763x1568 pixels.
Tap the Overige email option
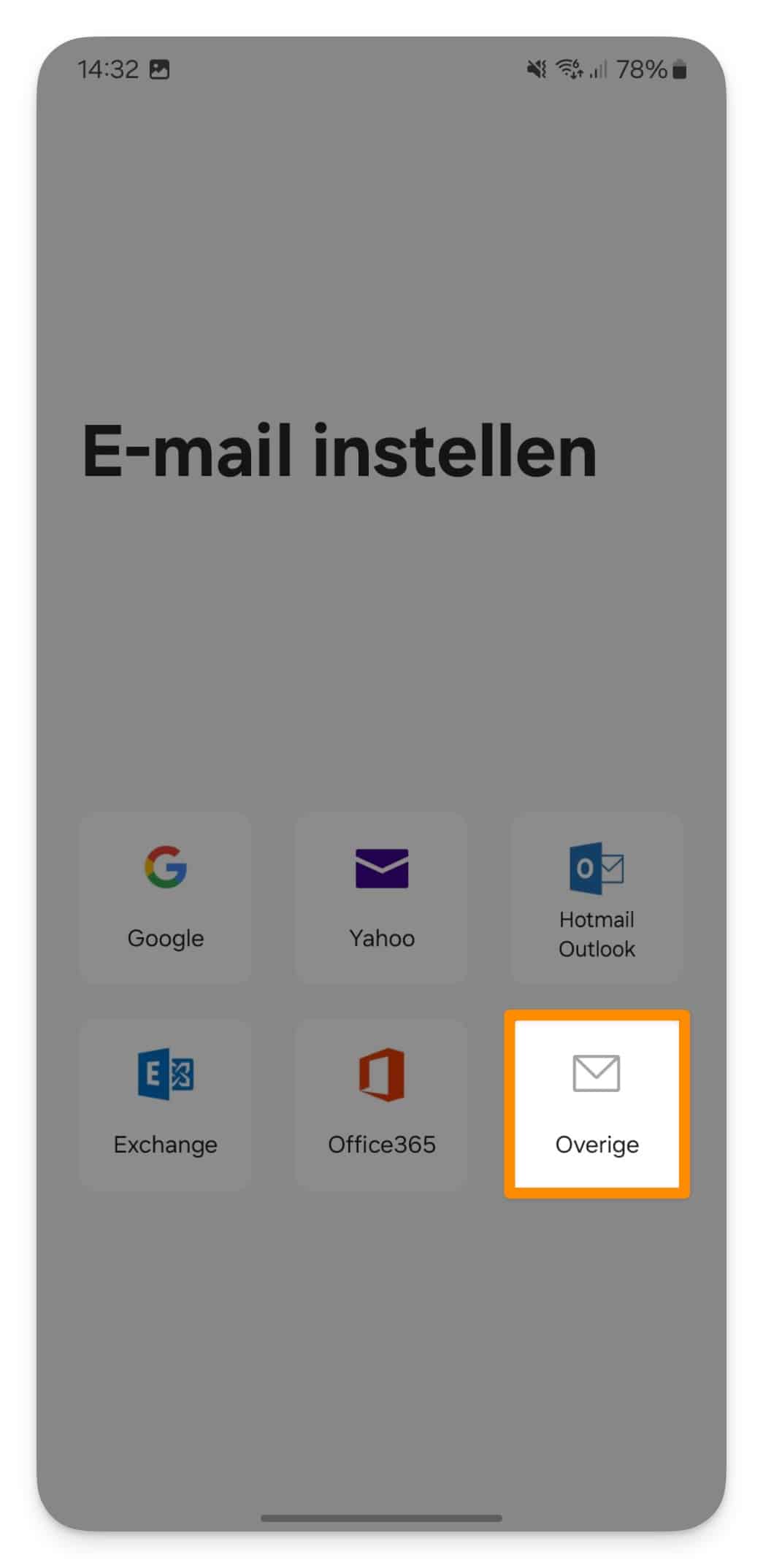coord(597,1104)
